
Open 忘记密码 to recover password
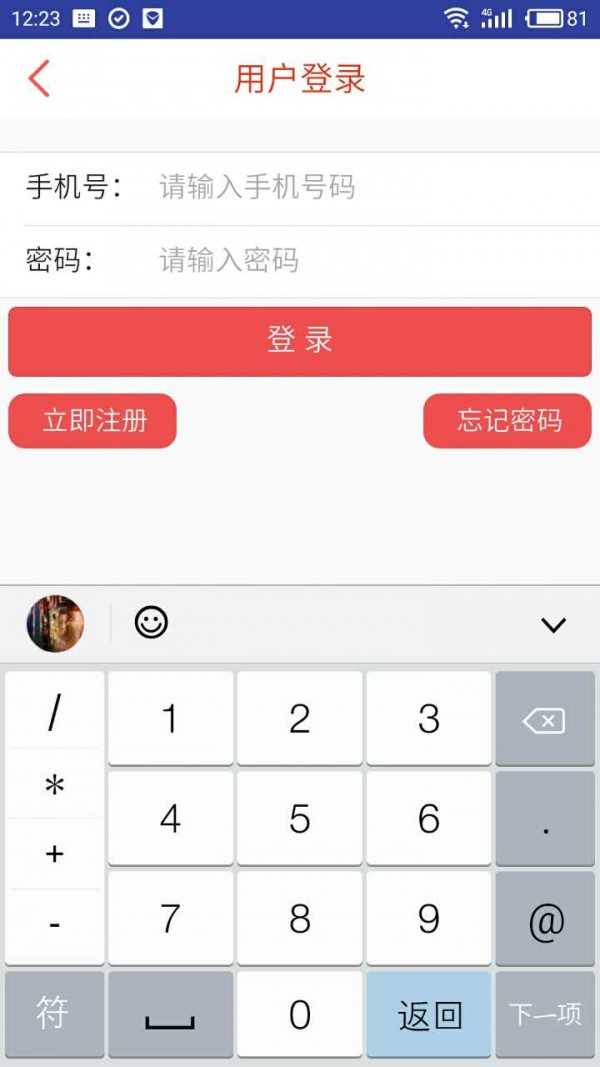[x=508, y=421]
